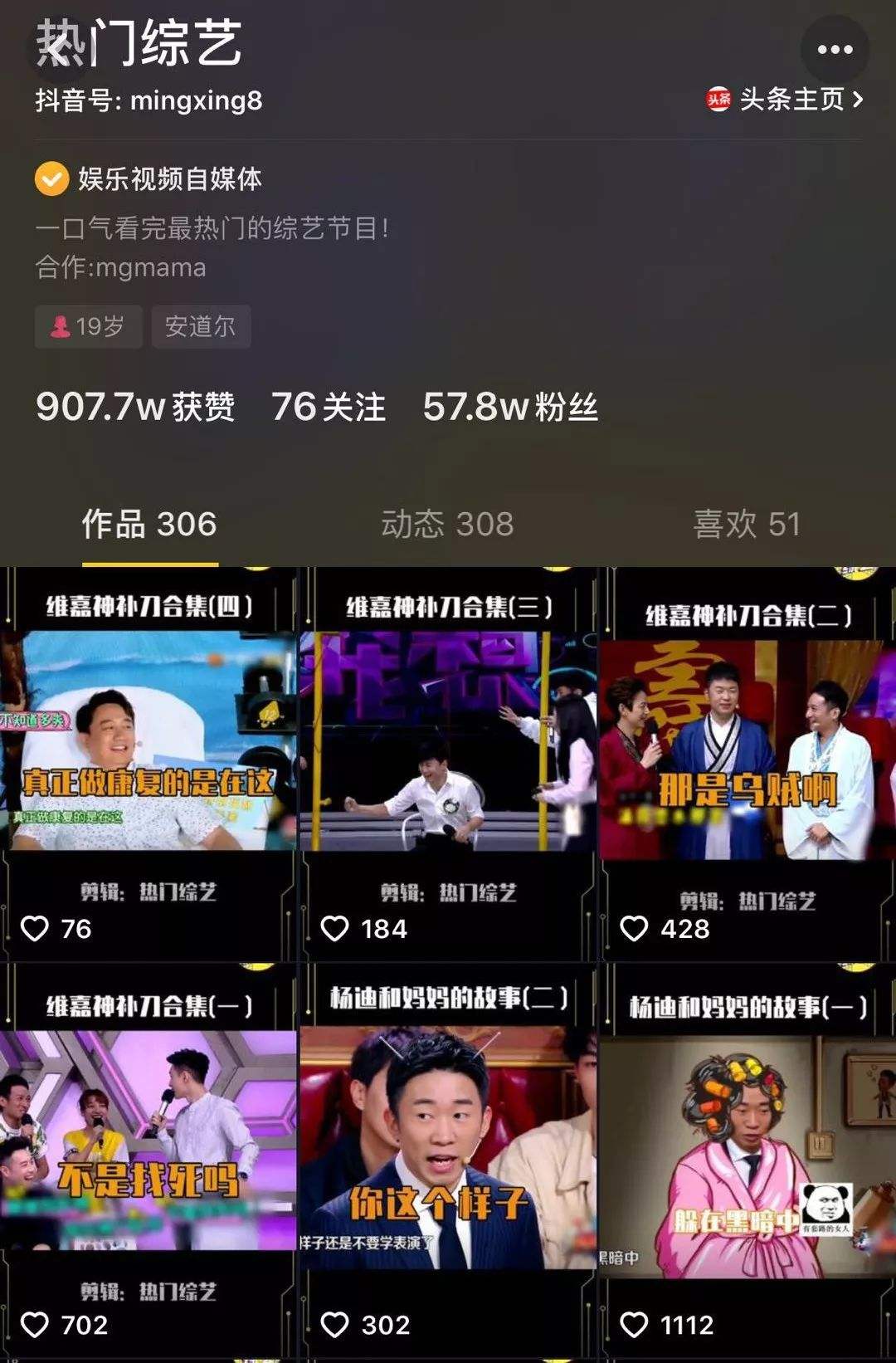The width and height of the screenshot is (896, 1363).
Task: Tap the heart icon under 维嘉神补刀合集(四)
Action: pyautogui.click(x=36, y=928)
